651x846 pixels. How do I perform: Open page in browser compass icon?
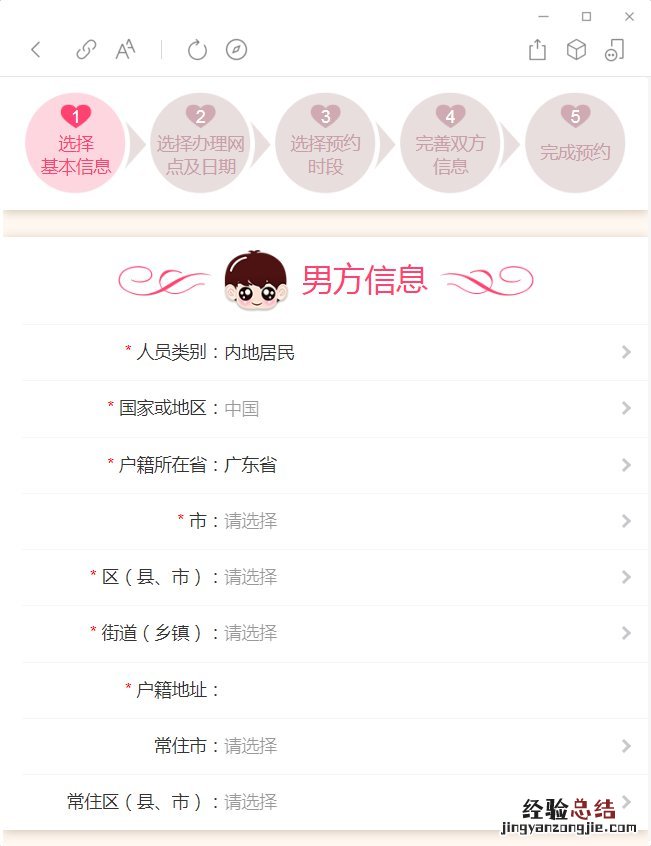[x=236, y=50]
